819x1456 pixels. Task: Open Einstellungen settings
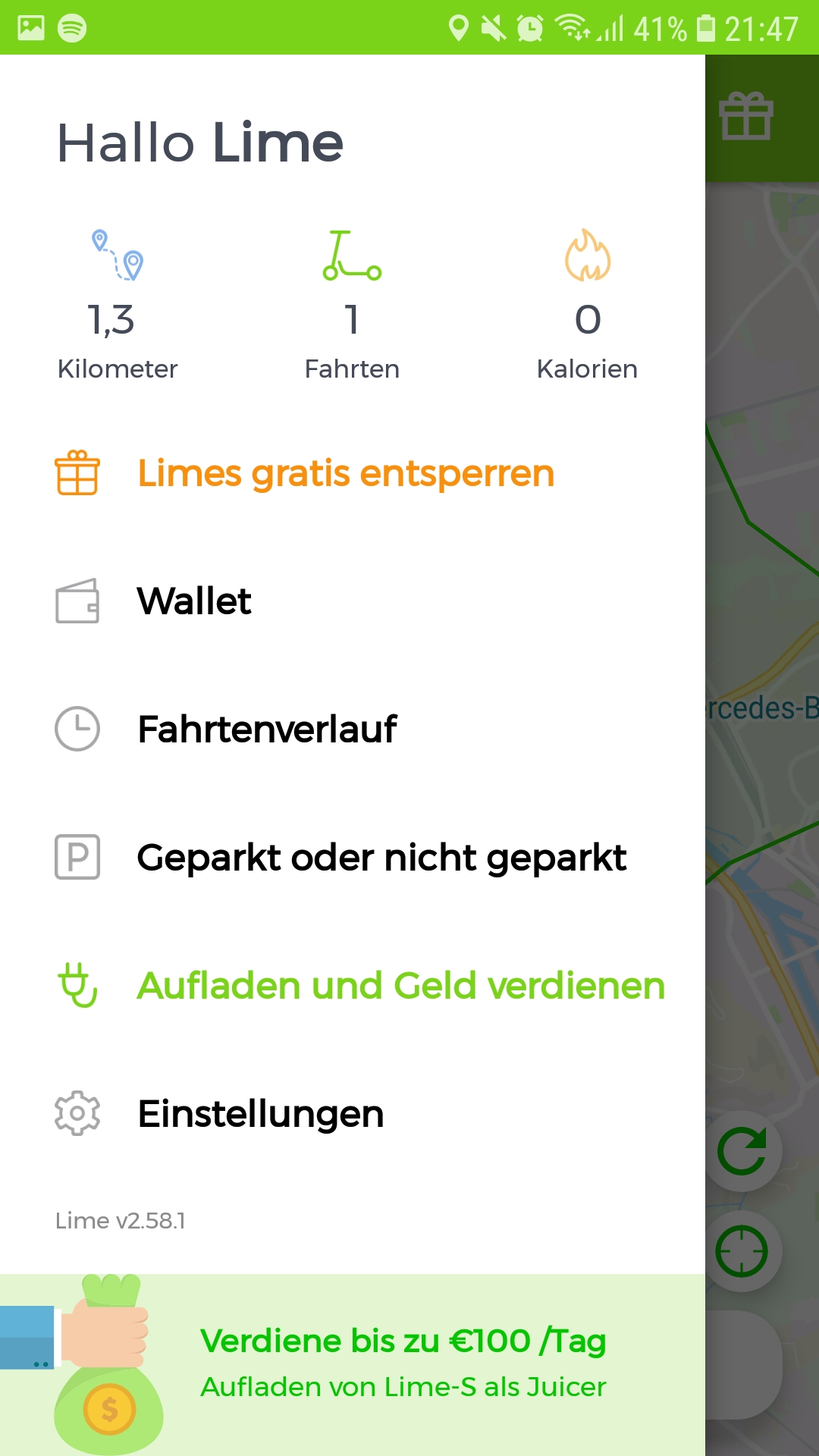click(261, 1114)
